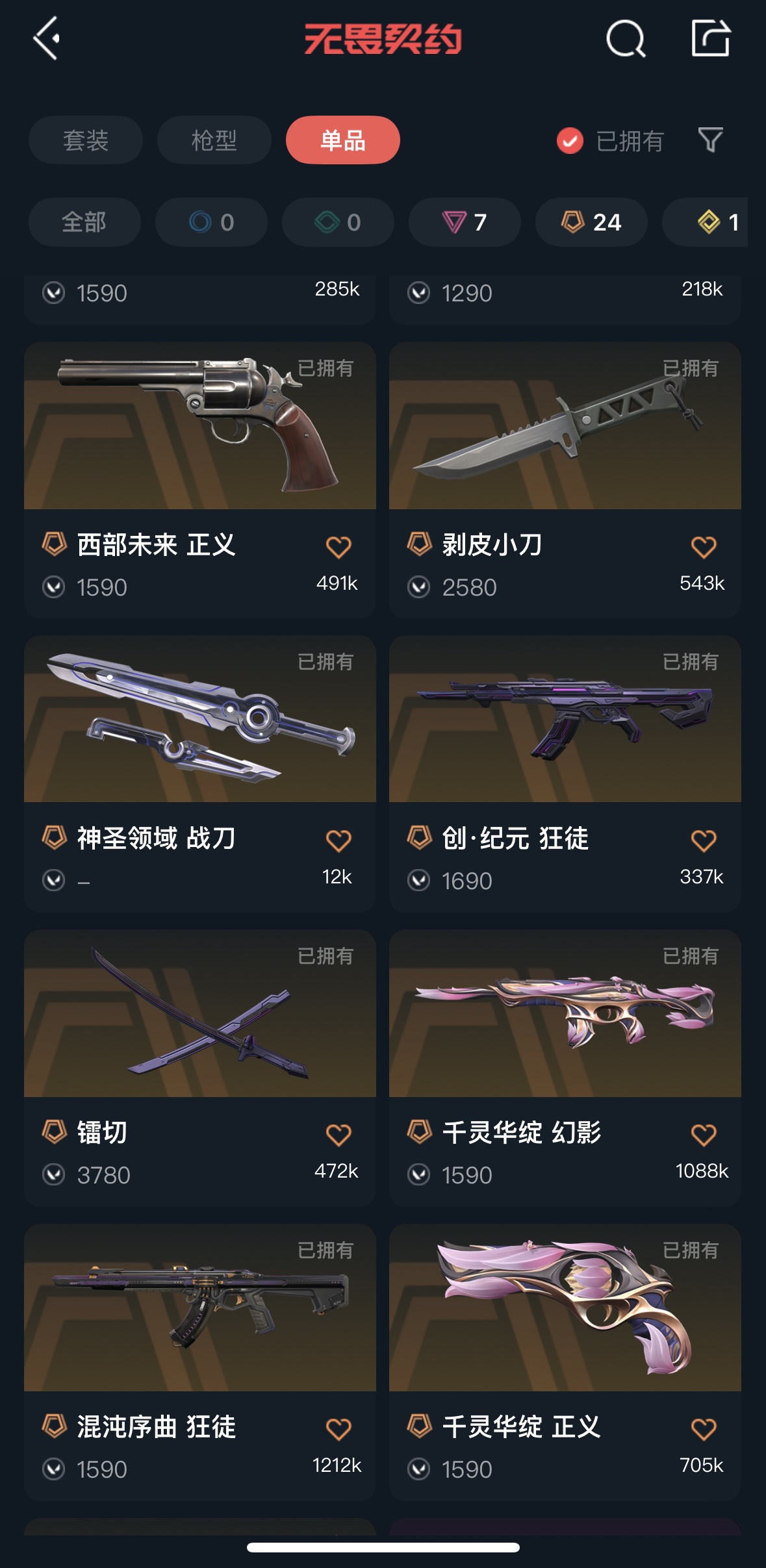Select the 全部 rarity chip
This screenshot has height=1568, width=766.
(x=84, y=222)
